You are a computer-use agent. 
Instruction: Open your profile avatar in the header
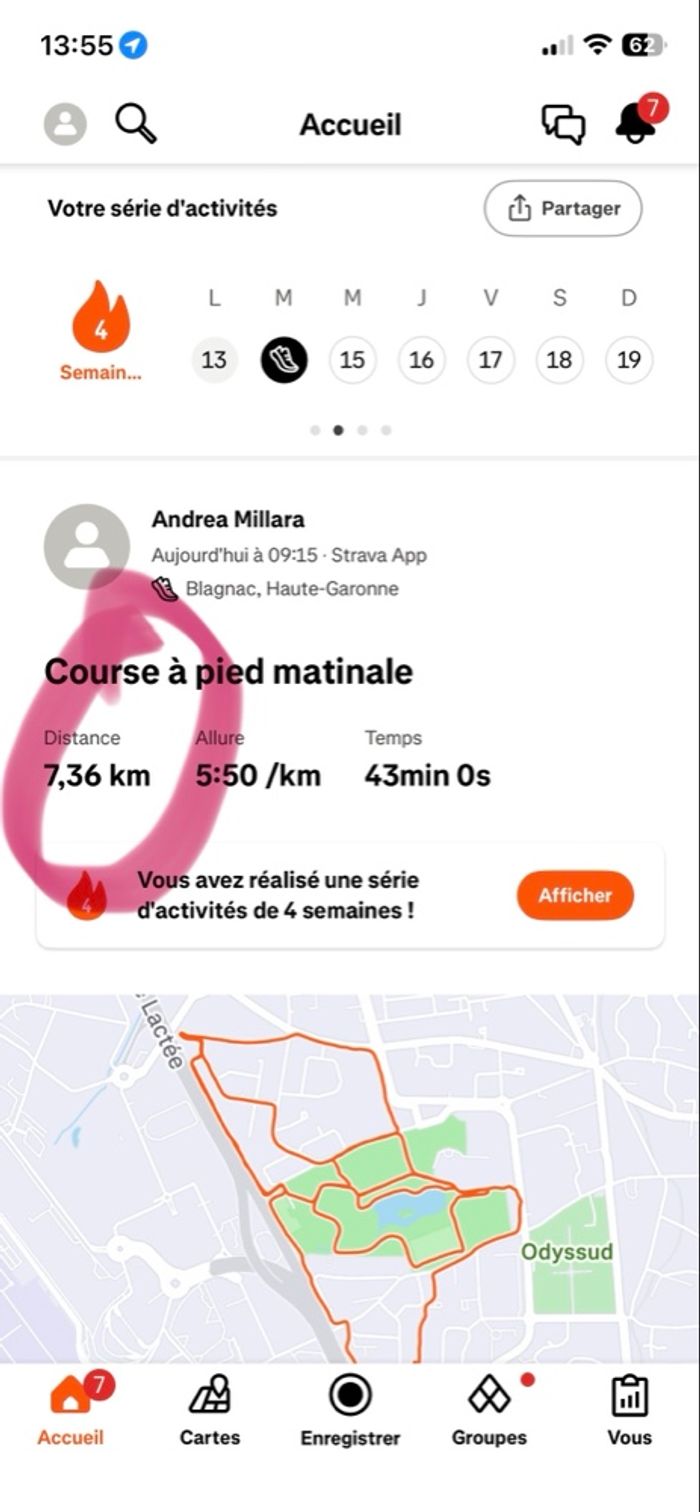click(x=65, y=125)
